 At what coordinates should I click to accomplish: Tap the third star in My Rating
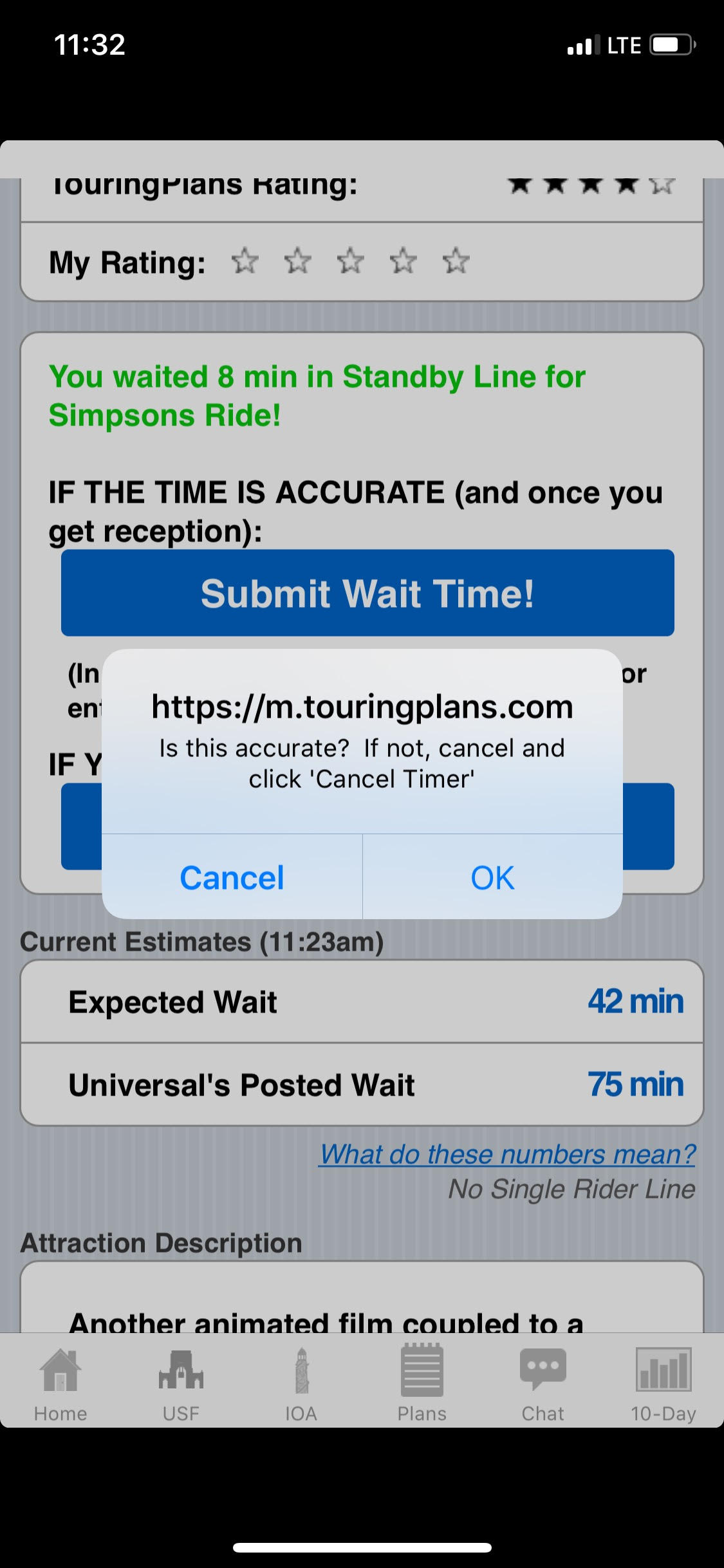click(x=351, y=261)
